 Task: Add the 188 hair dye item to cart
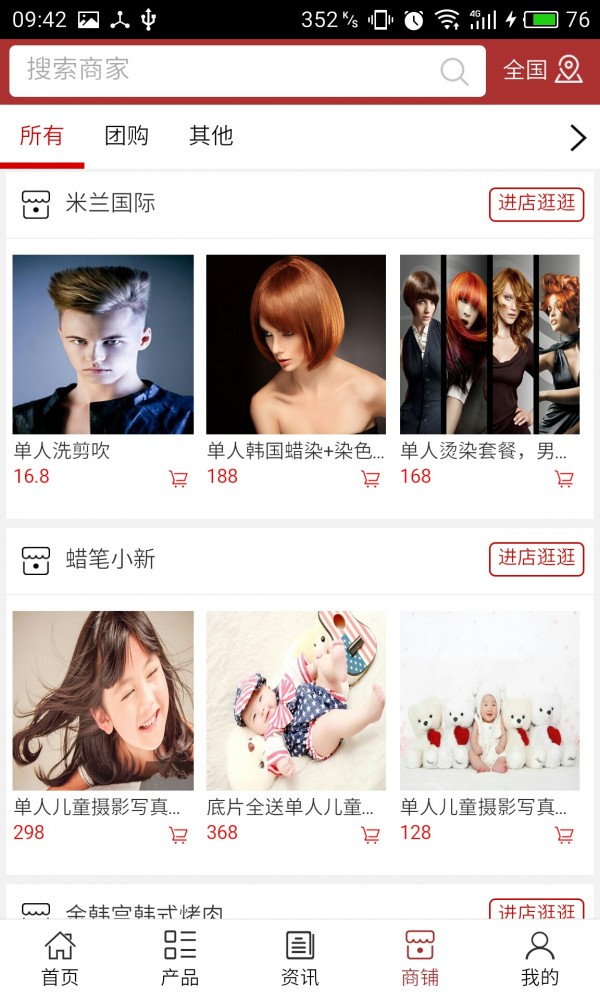371,479
